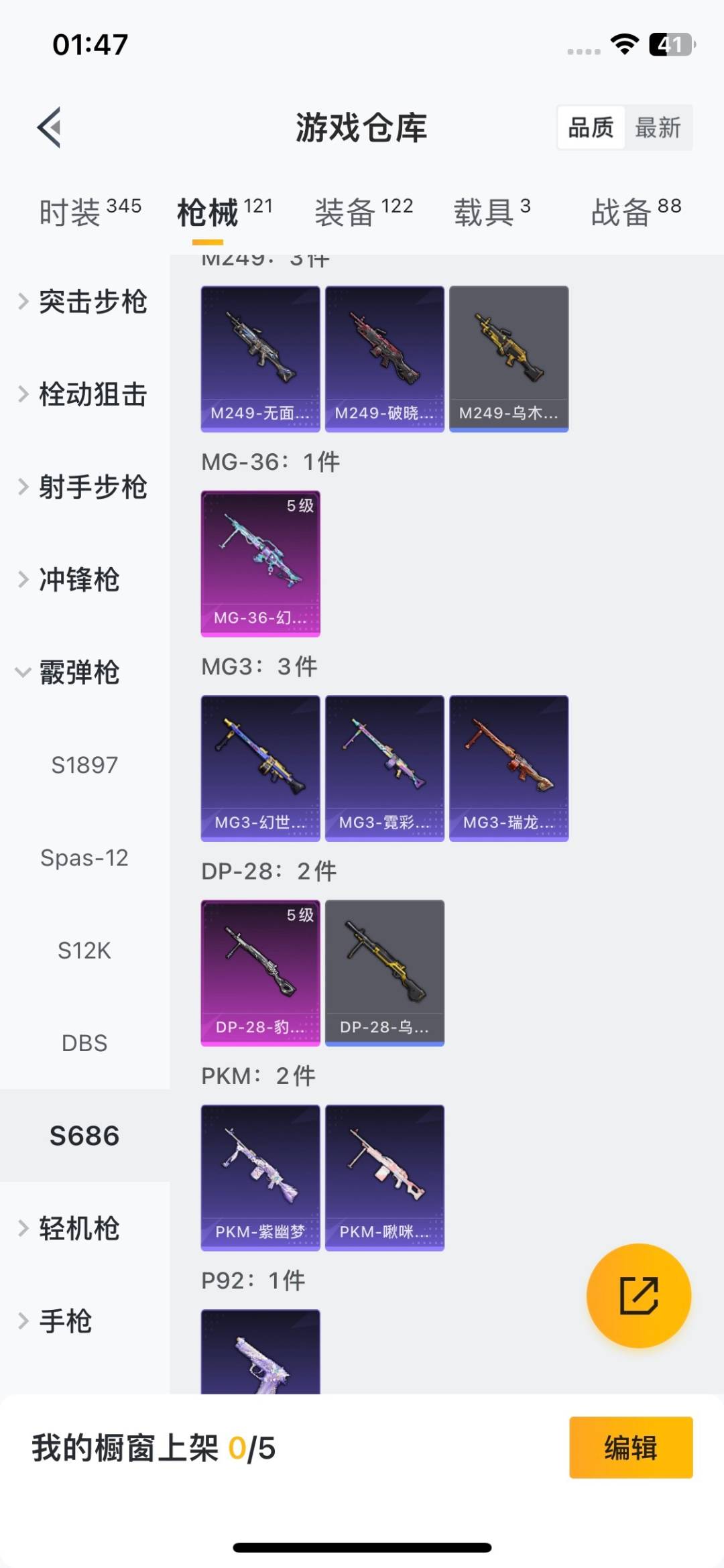
Task: Switch sorting to 品质
Action: 589,127
